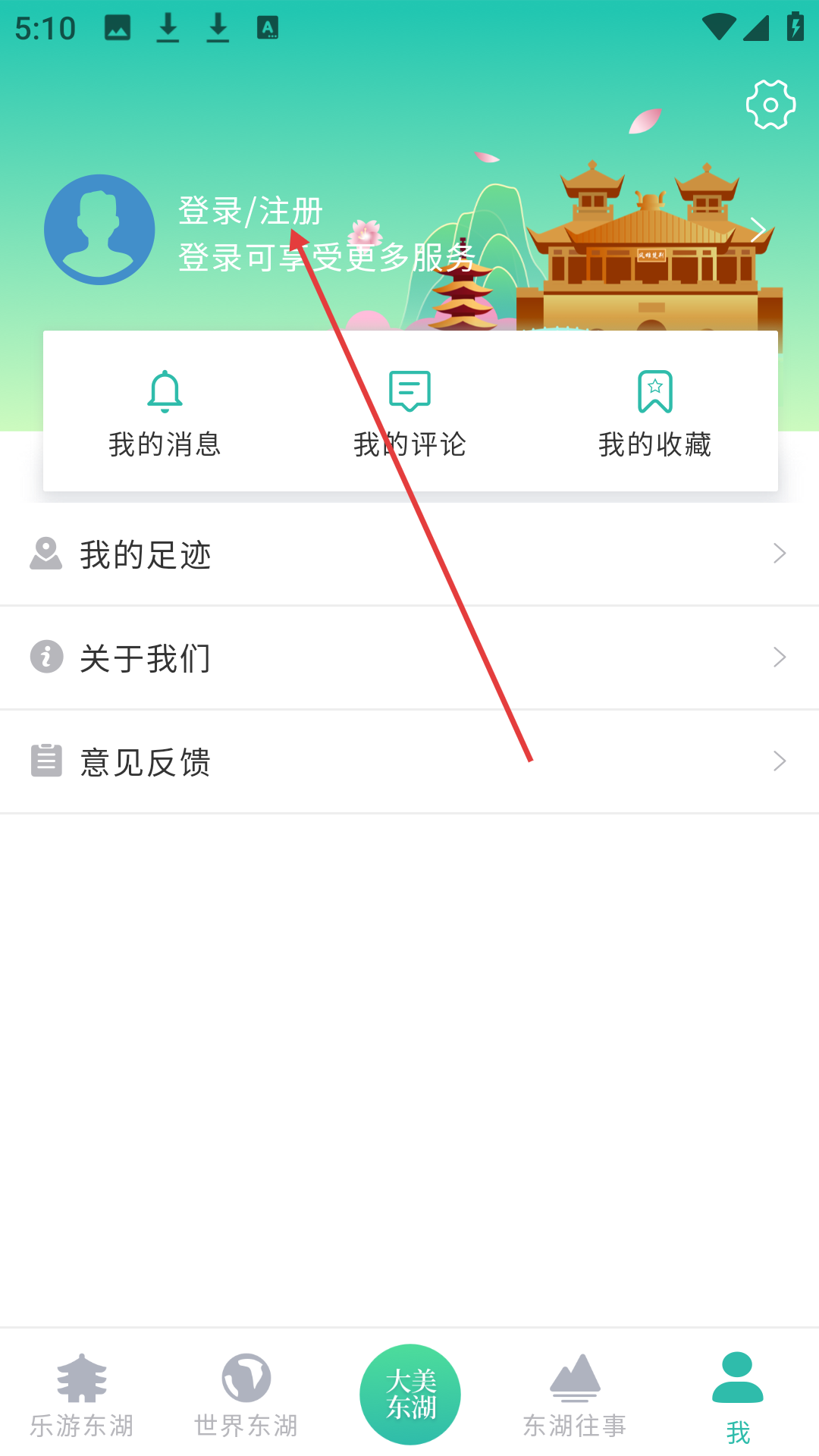Open 我的评论 comments
This screenshot has height=1456, width=819.
[x=409, y=413]
